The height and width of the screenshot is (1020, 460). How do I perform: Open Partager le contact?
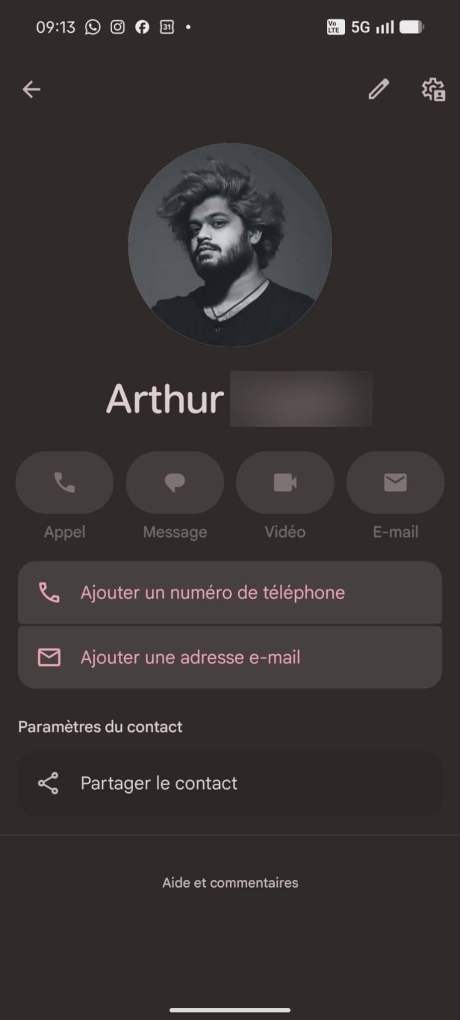(230, 783)
